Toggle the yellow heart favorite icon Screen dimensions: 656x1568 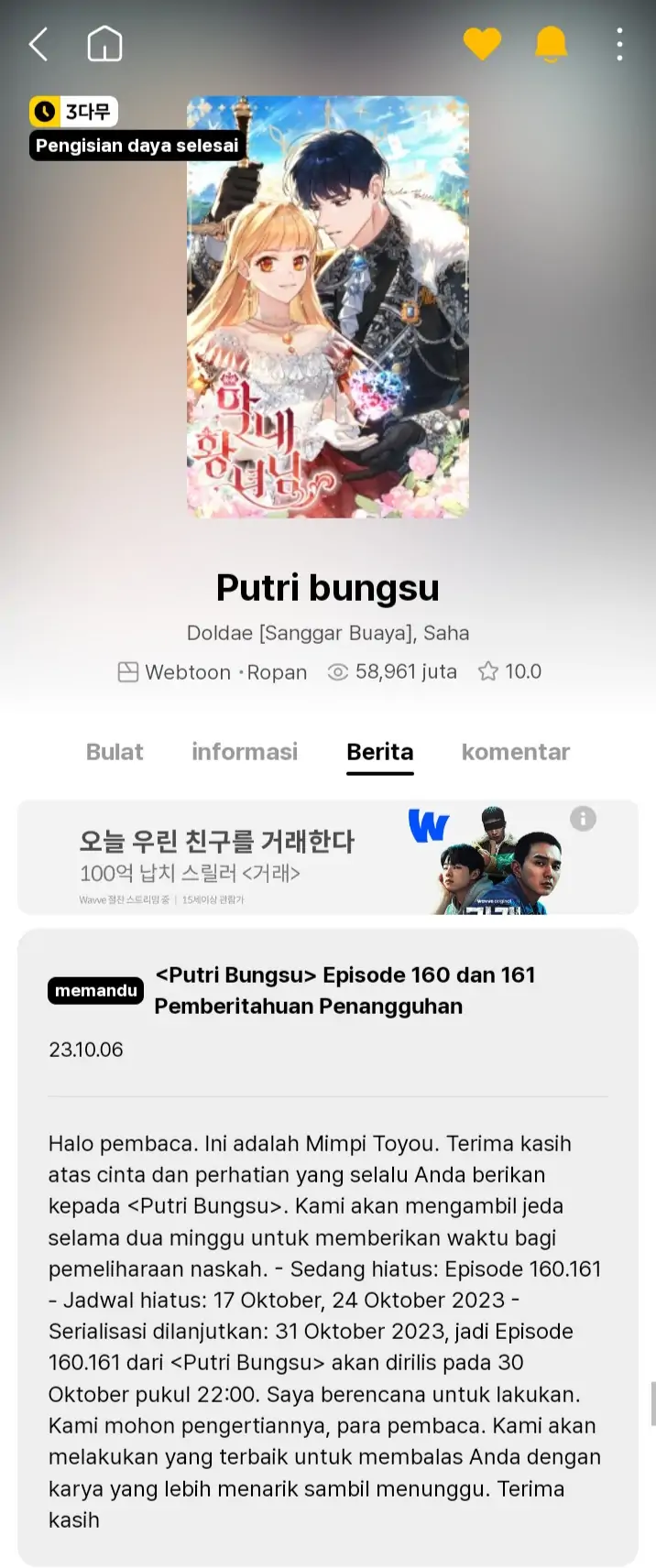[x=482, y=44]
